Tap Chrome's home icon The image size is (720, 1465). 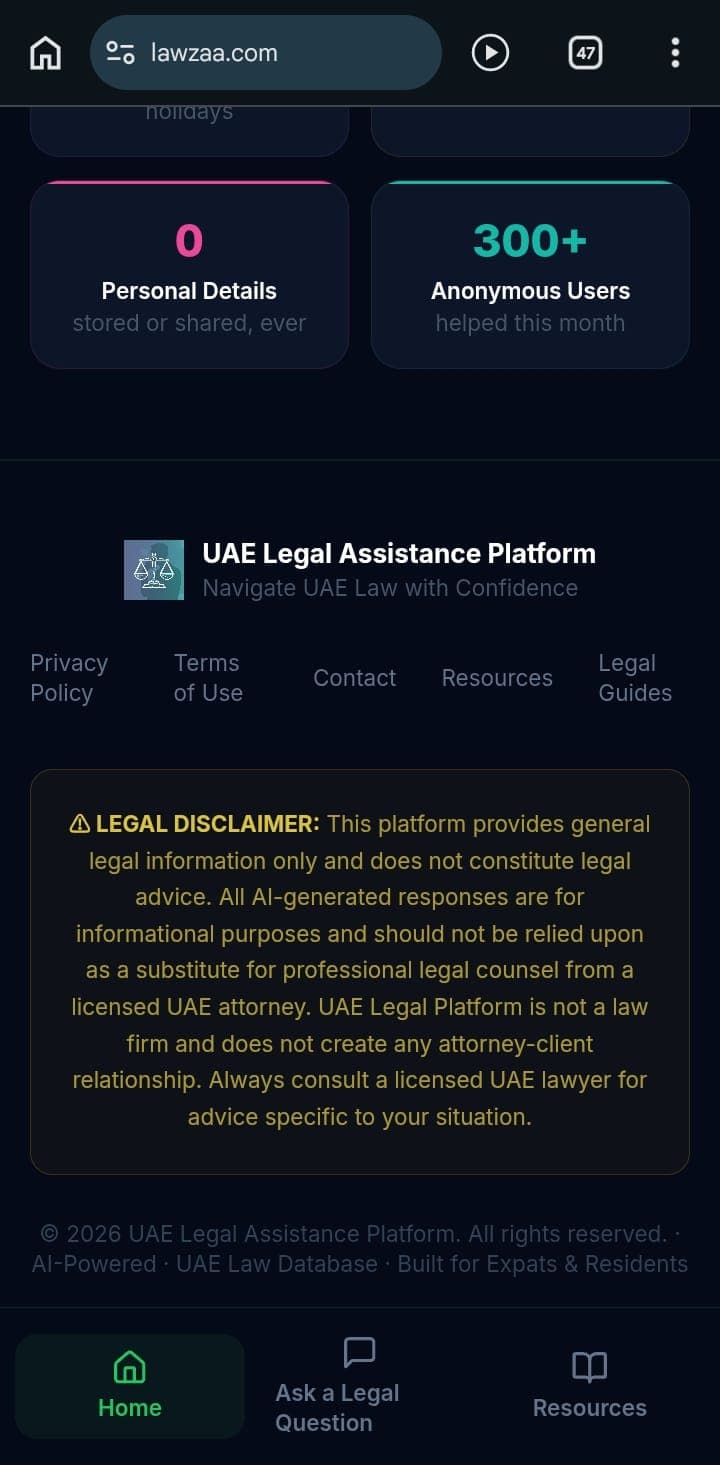44,53
